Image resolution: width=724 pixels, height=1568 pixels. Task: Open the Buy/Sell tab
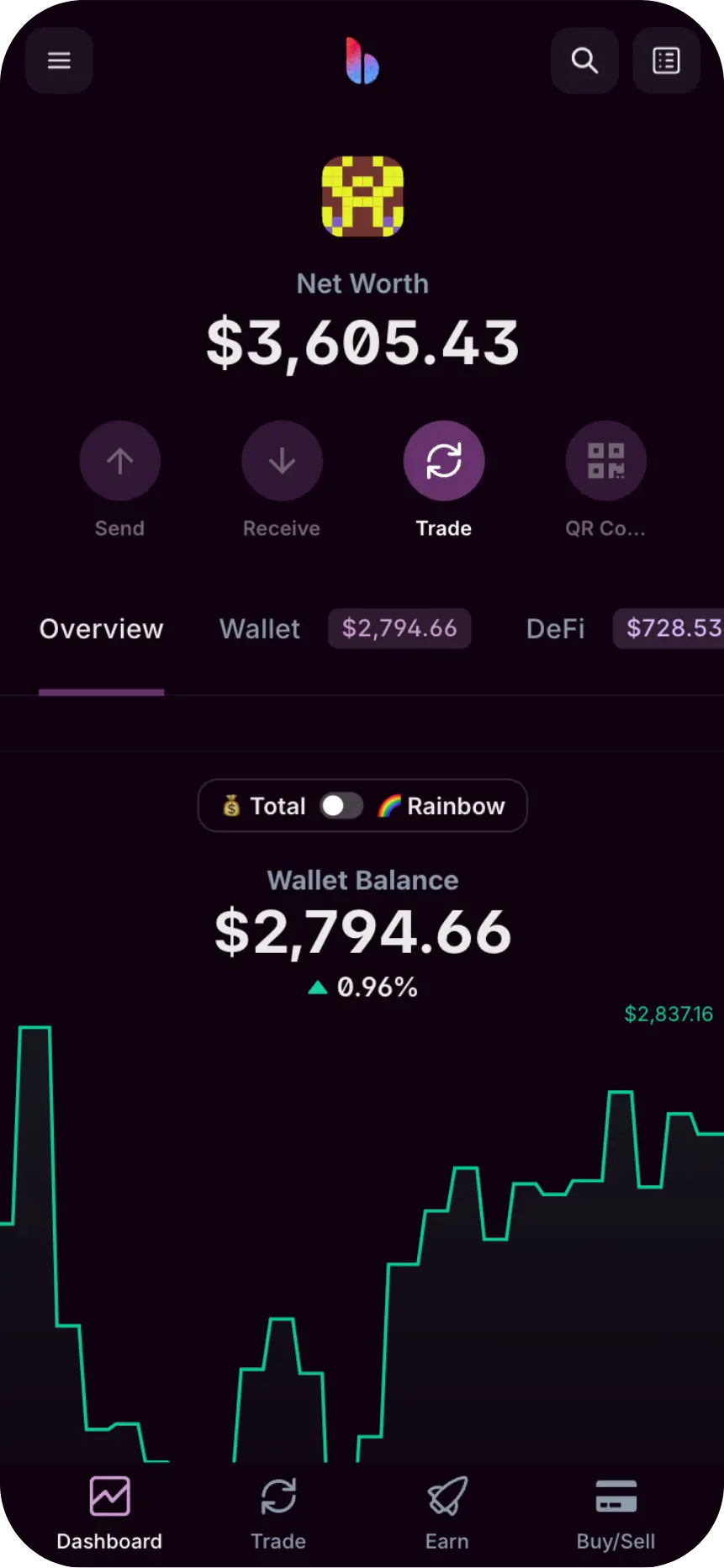616,1514
